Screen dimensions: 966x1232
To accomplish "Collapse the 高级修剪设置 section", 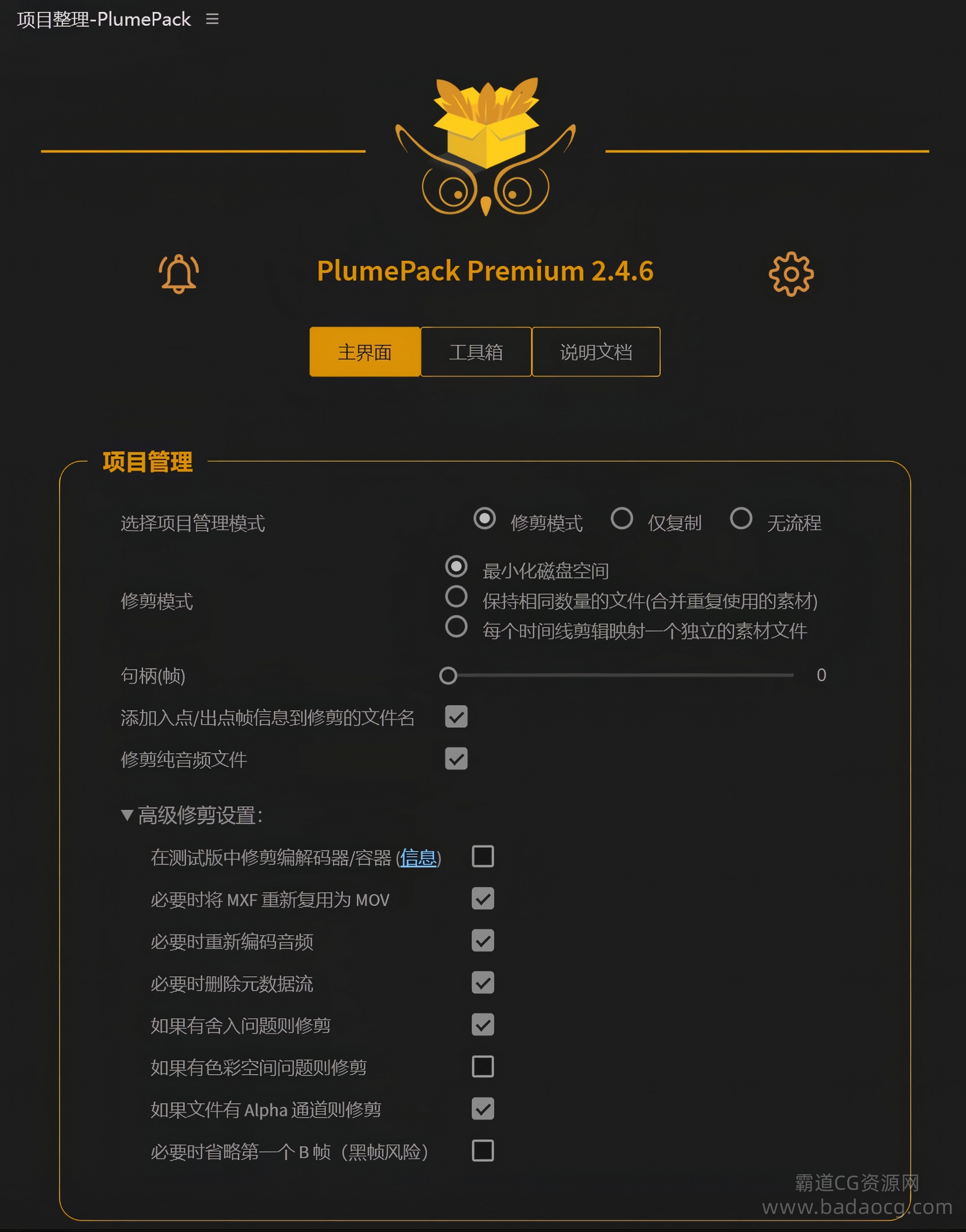I will 127,815.
